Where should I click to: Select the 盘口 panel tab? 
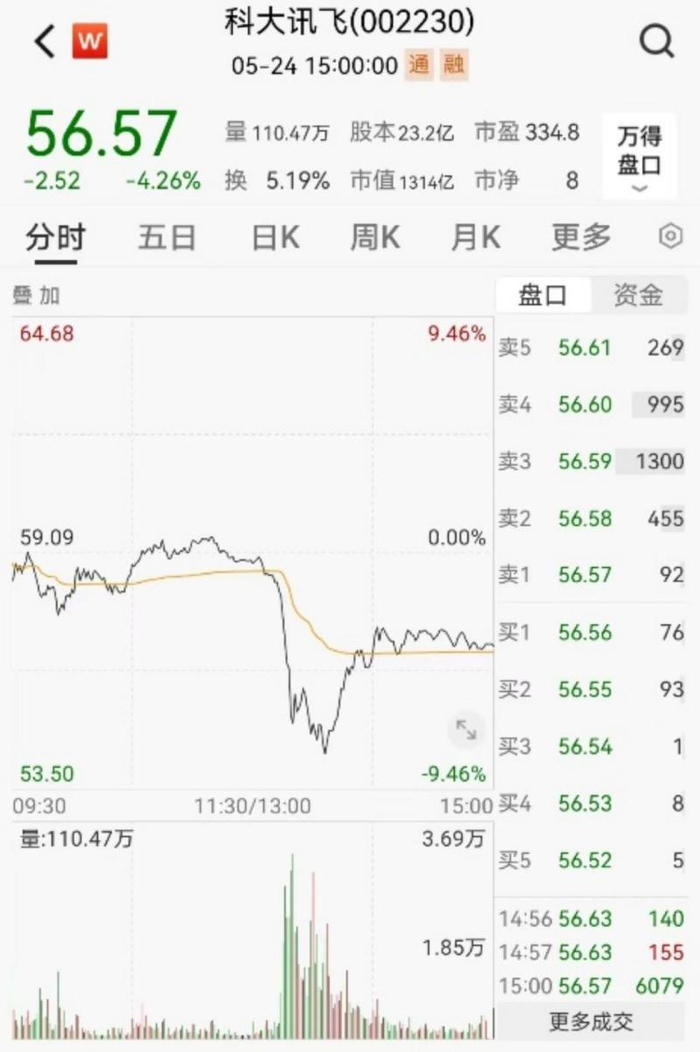pos(542,295)
